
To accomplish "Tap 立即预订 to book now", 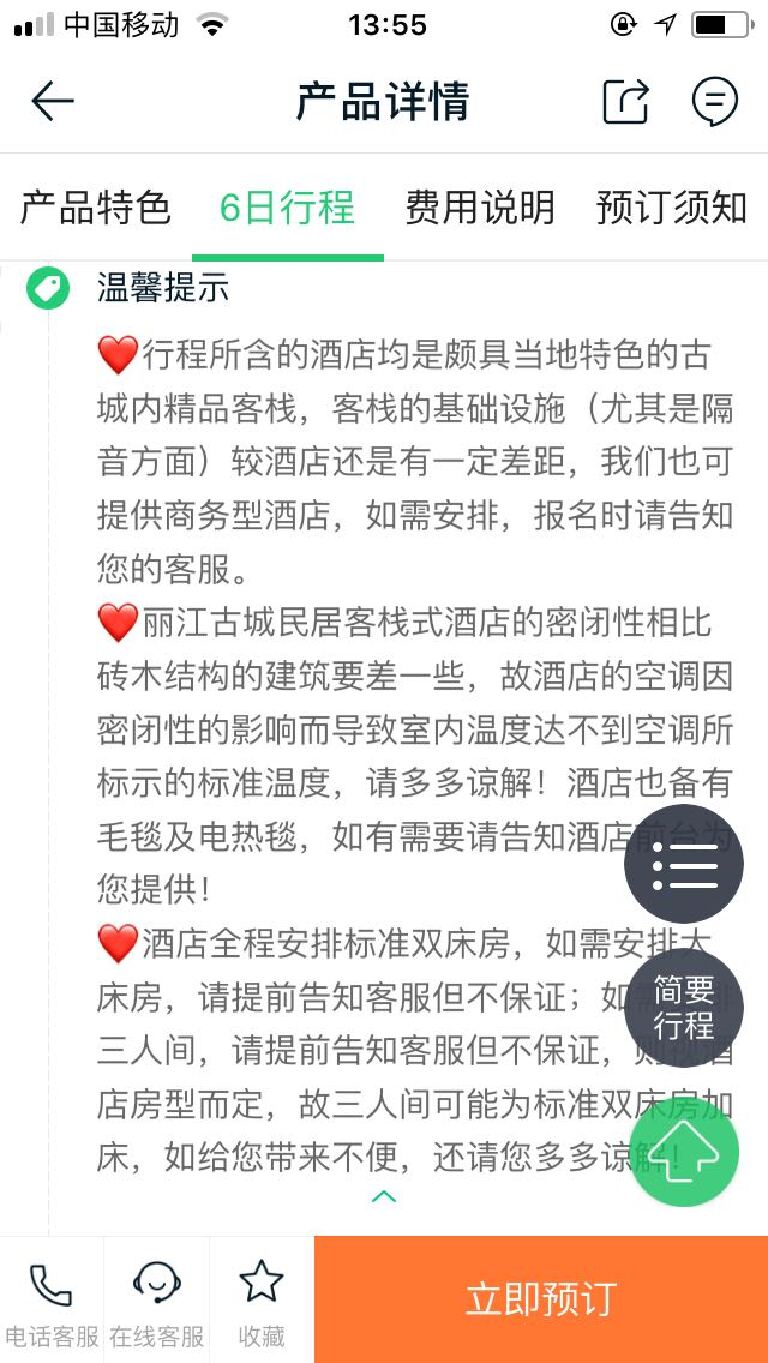I will pyautogui.click(x=541, y=1299).
